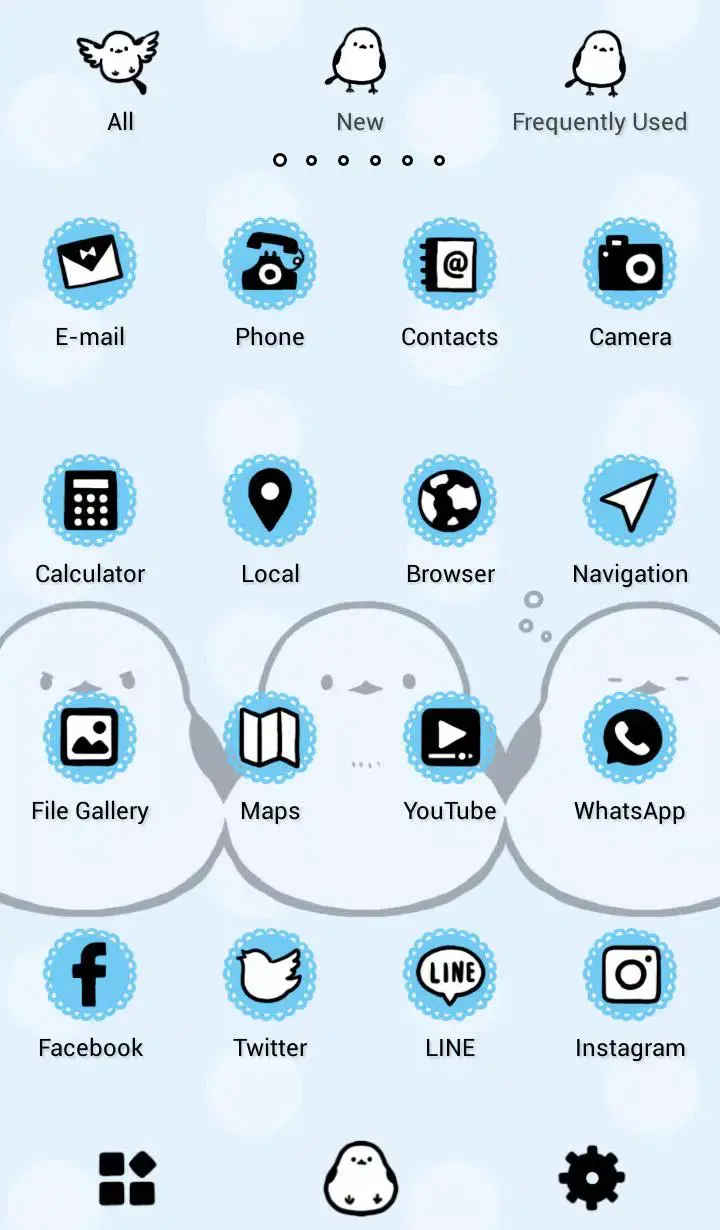720x1230 pixels.
Task: Launch the Maps app
Action: (x=270, y=738)
